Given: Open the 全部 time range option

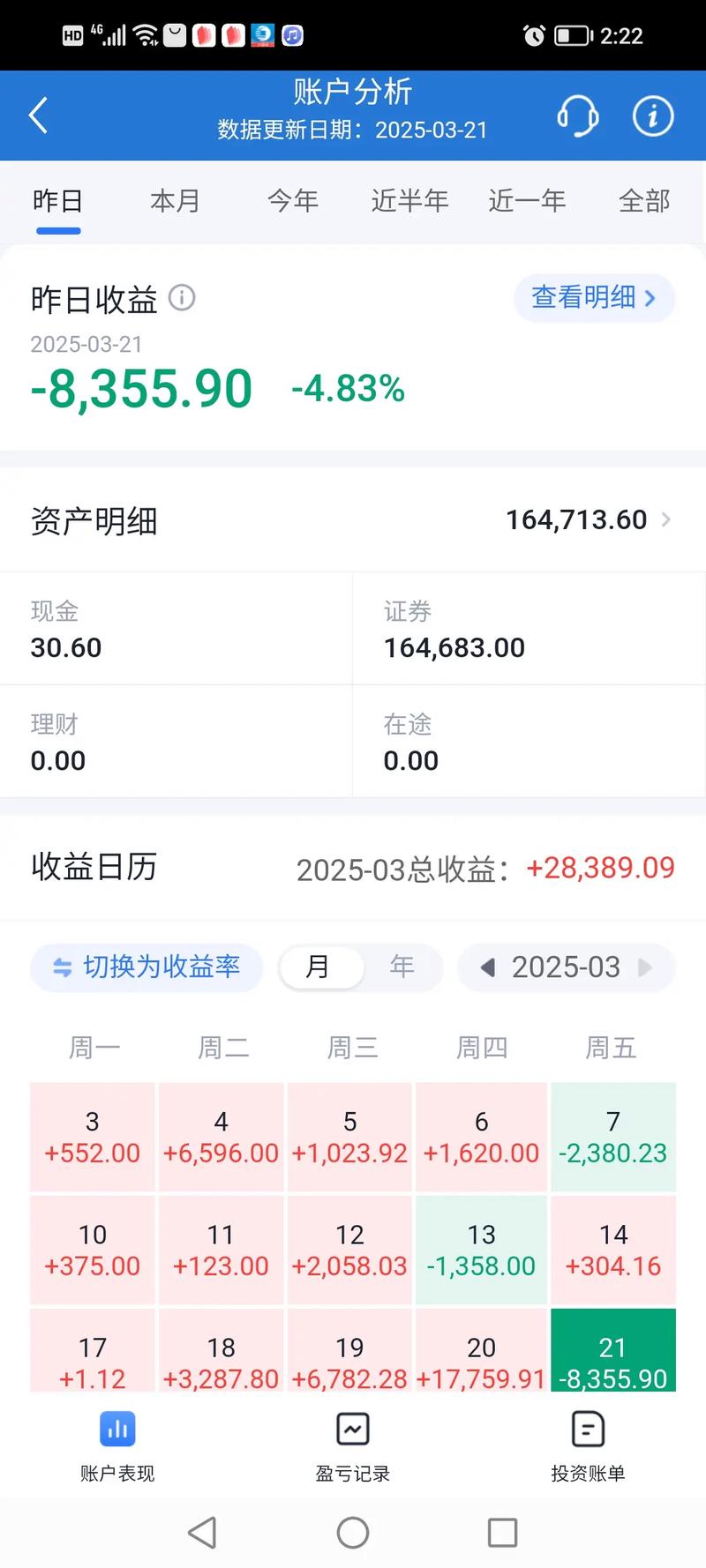Looking at the screenshot, I should [644, 201].
